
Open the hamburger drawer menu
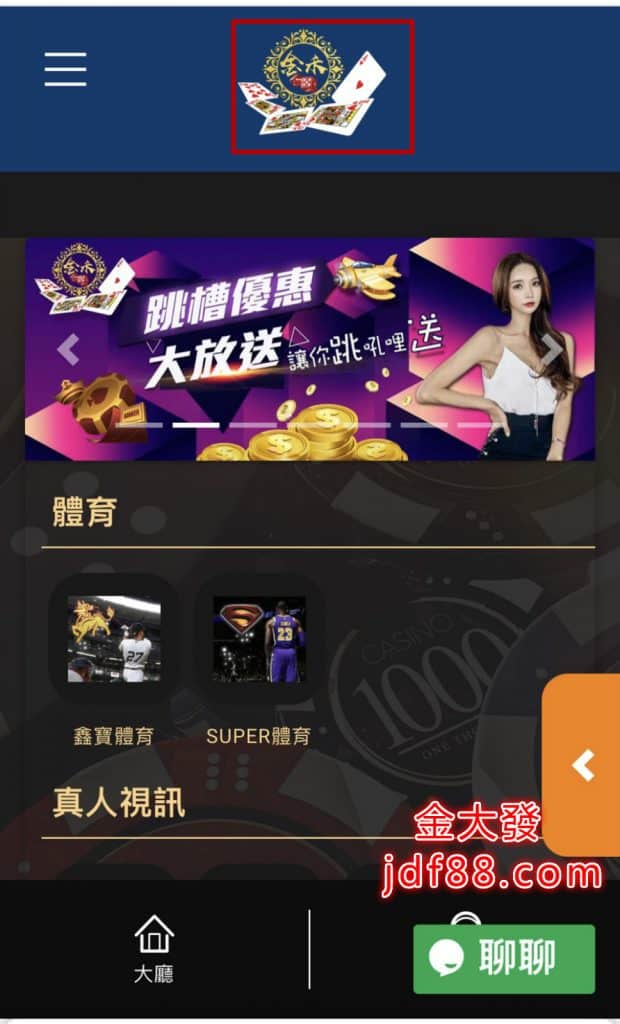coord(65,69)
